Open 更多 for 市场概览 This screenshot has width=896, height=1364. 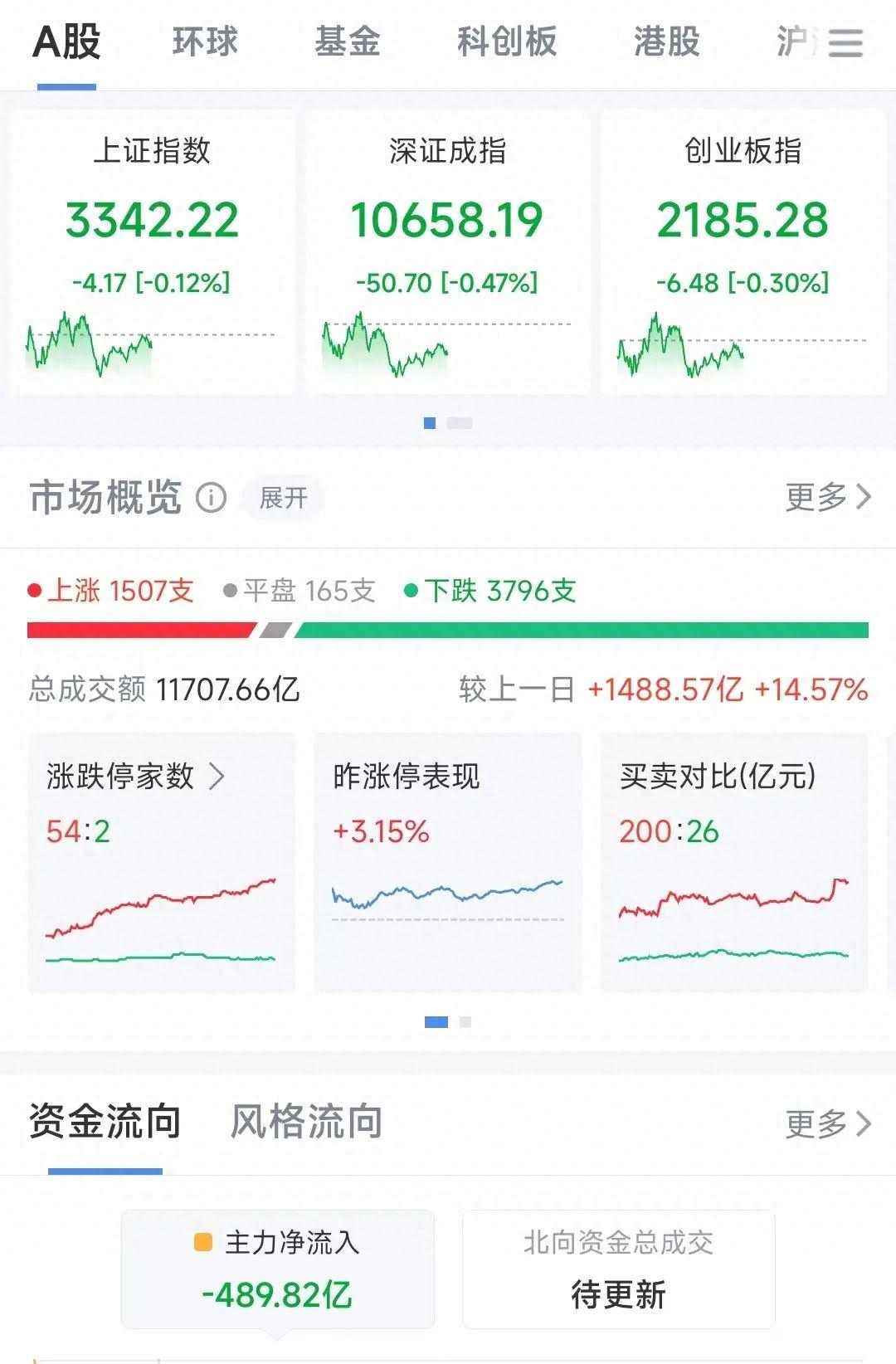(828, 497)
